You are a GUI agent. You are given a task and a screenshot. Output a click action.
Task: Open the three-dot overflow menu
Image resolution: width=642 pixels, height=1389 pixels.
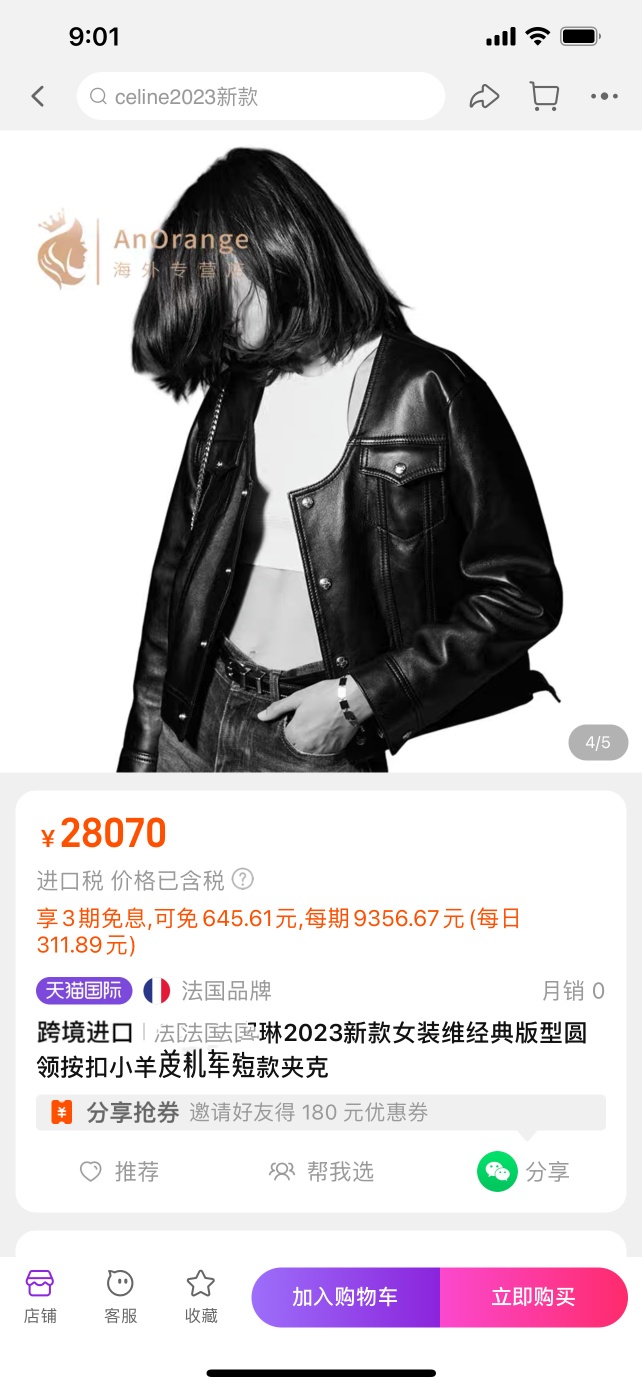[x=604, y=97]
